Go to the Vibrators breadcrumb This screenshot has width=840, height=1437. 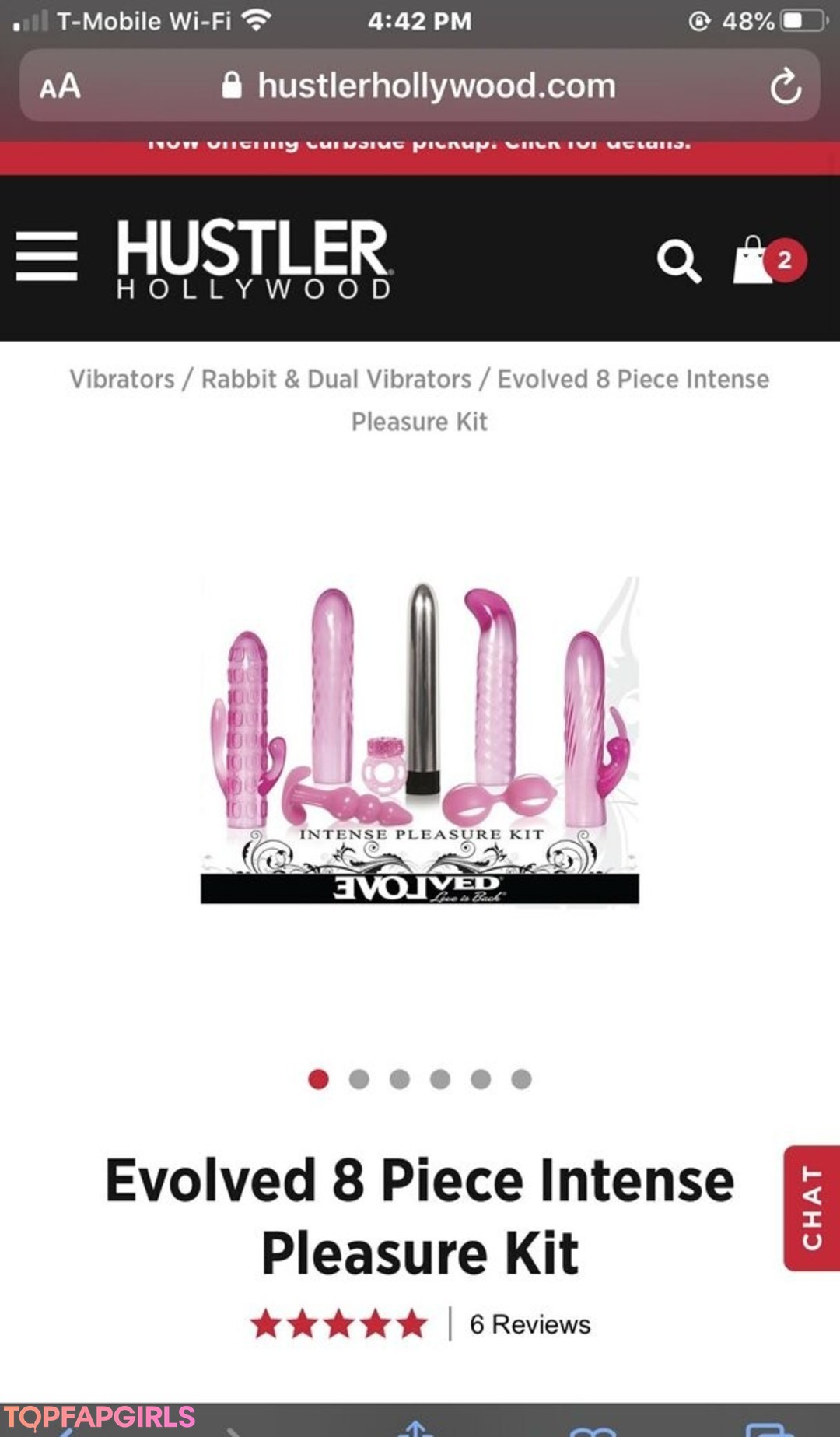click(x=122, y=379)
